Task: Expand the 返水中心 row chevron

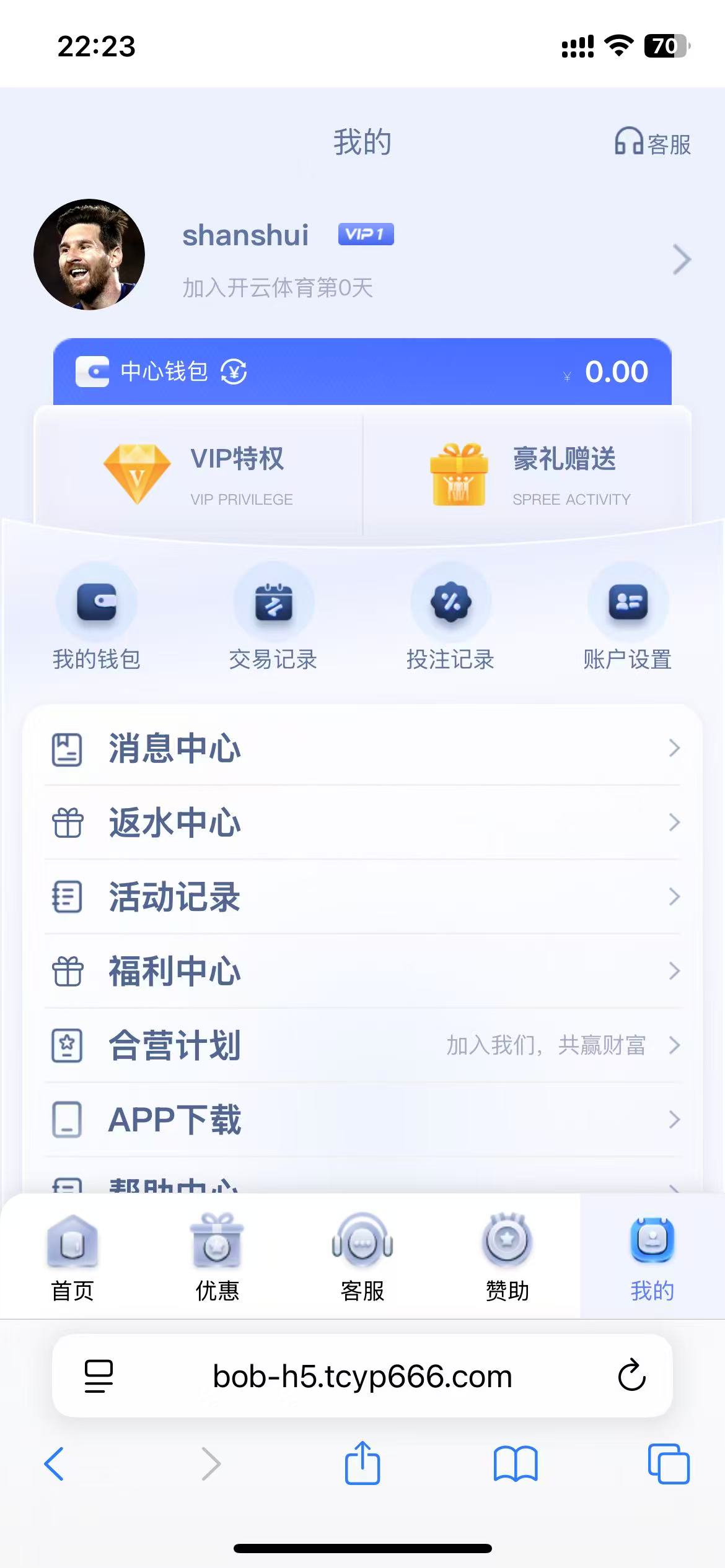Action: (675, 822)
